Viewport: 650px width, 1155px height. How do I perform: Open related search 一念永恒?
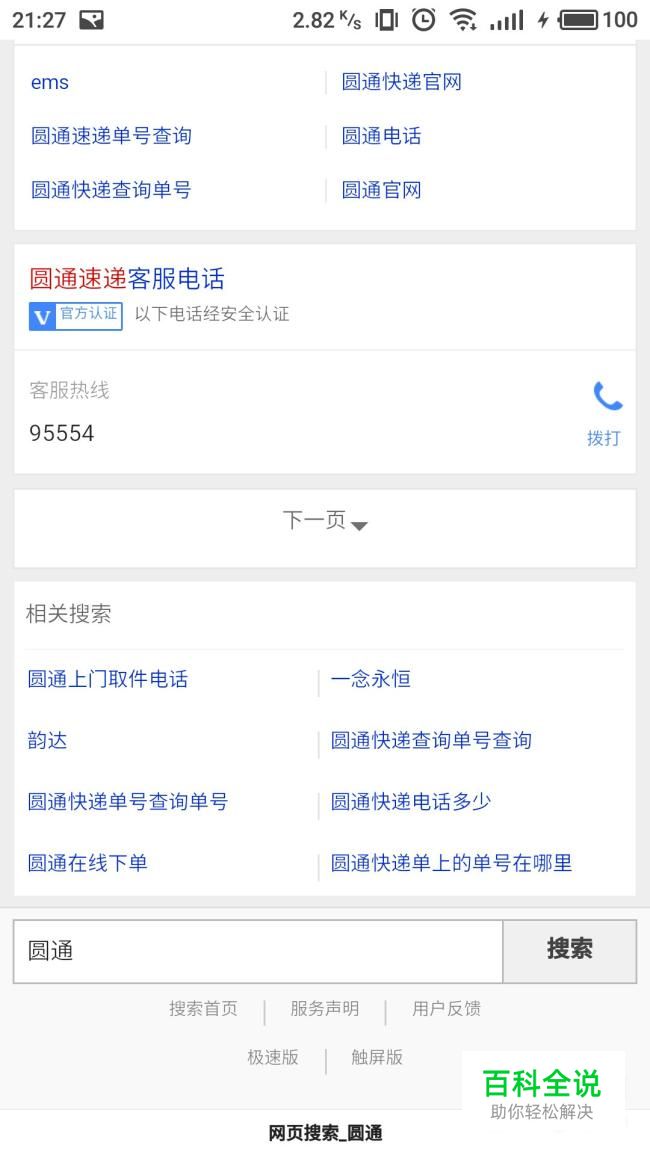tap(371, 680)
